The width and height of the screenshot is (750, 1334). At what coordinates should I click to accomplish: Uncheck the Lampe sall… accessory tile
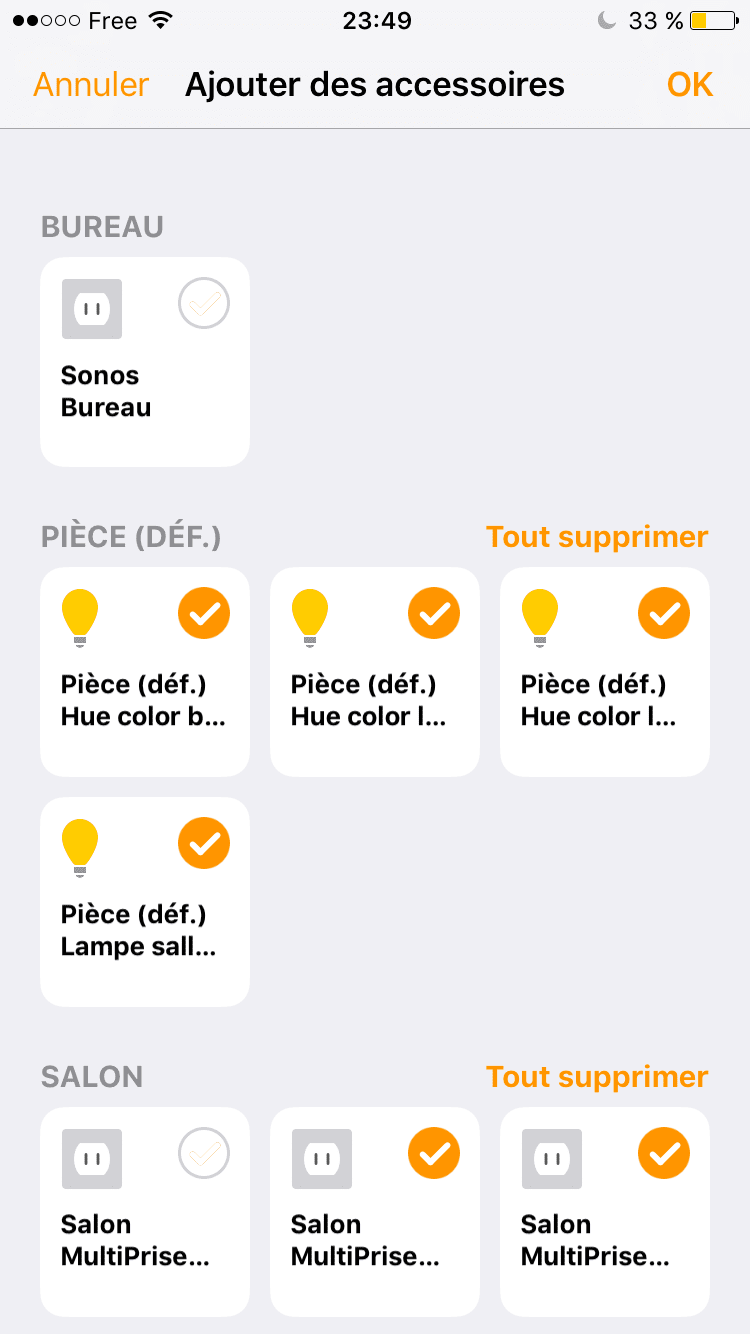(145, 902)
